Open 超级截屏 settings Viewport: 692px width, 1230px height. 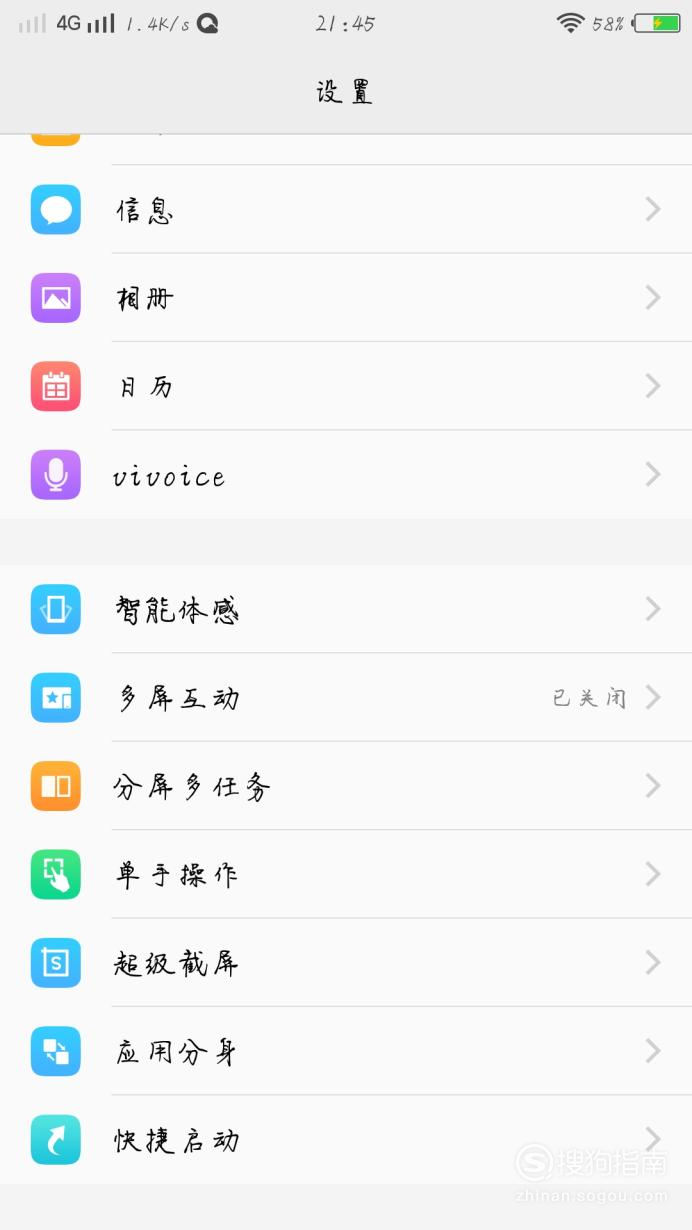coord(346,963)
